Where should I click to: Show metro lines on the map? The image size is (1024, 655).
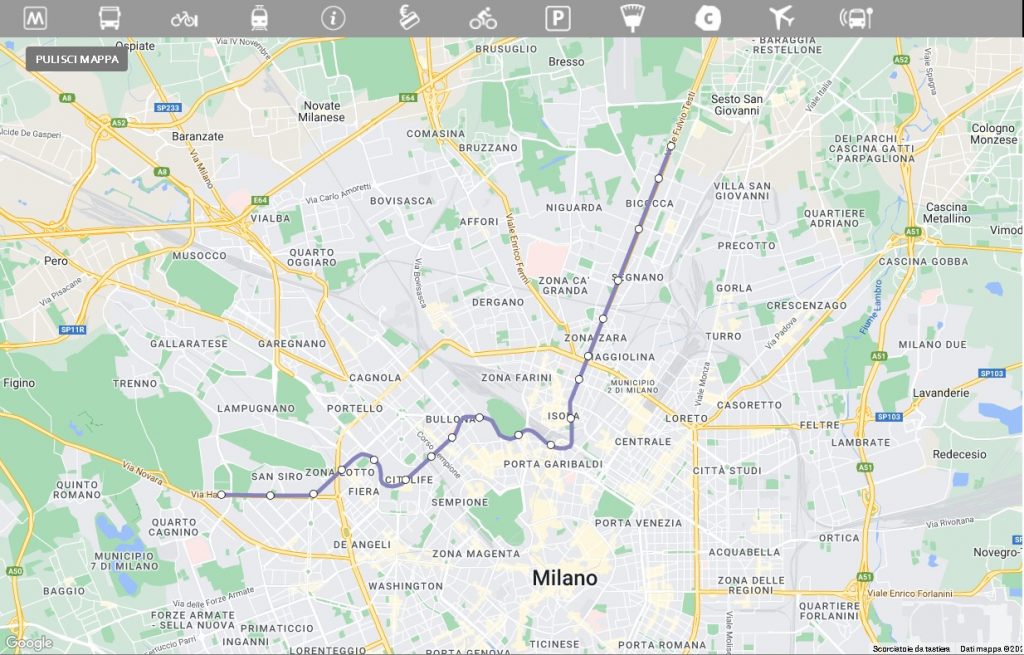click(x=36, y=17)
